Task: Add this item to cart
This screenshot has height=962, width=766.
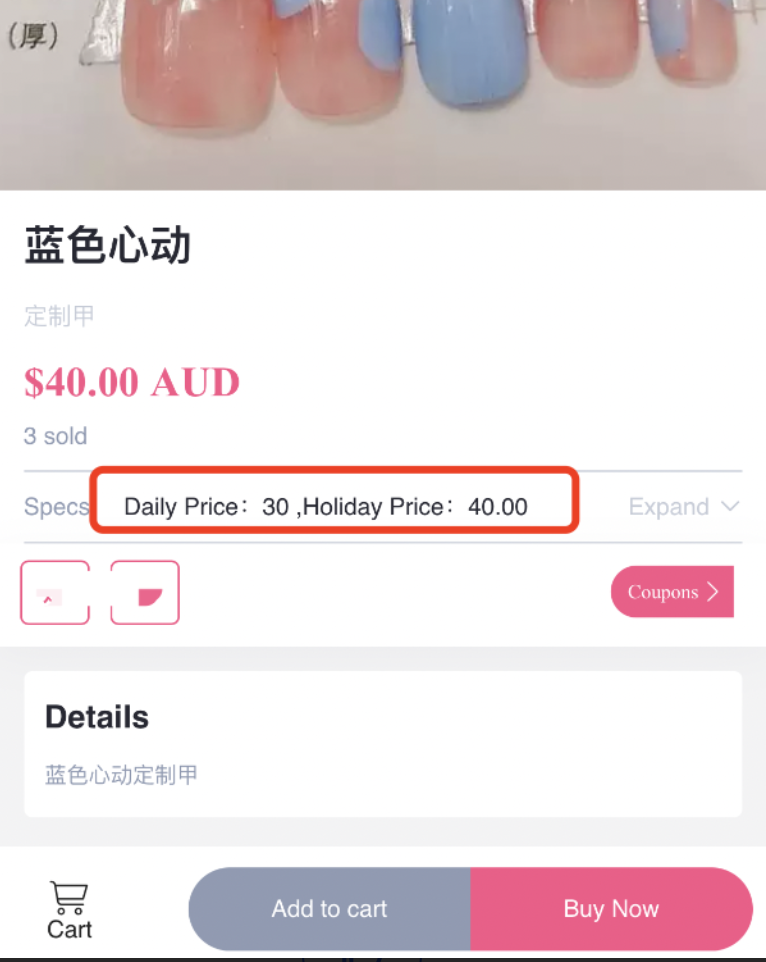Action: 329,909
